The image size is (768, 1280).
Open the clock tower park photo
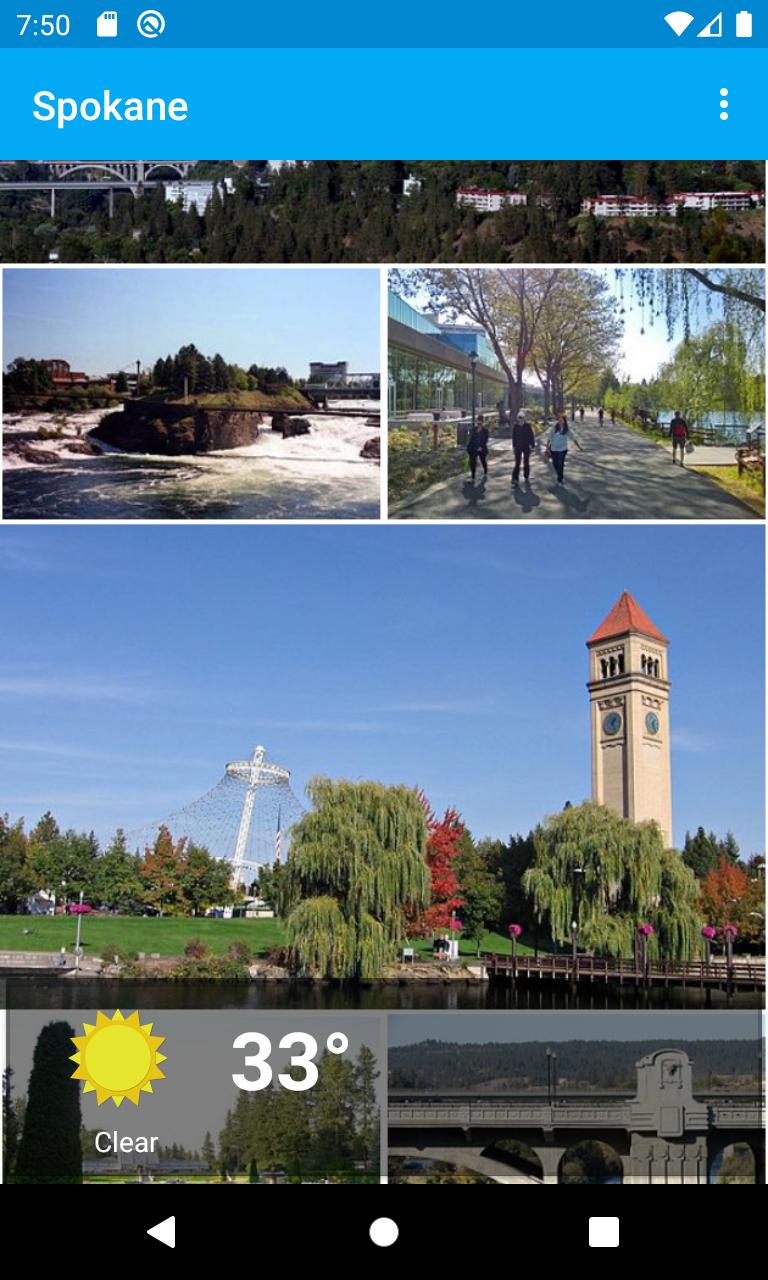tap(383, 766)
